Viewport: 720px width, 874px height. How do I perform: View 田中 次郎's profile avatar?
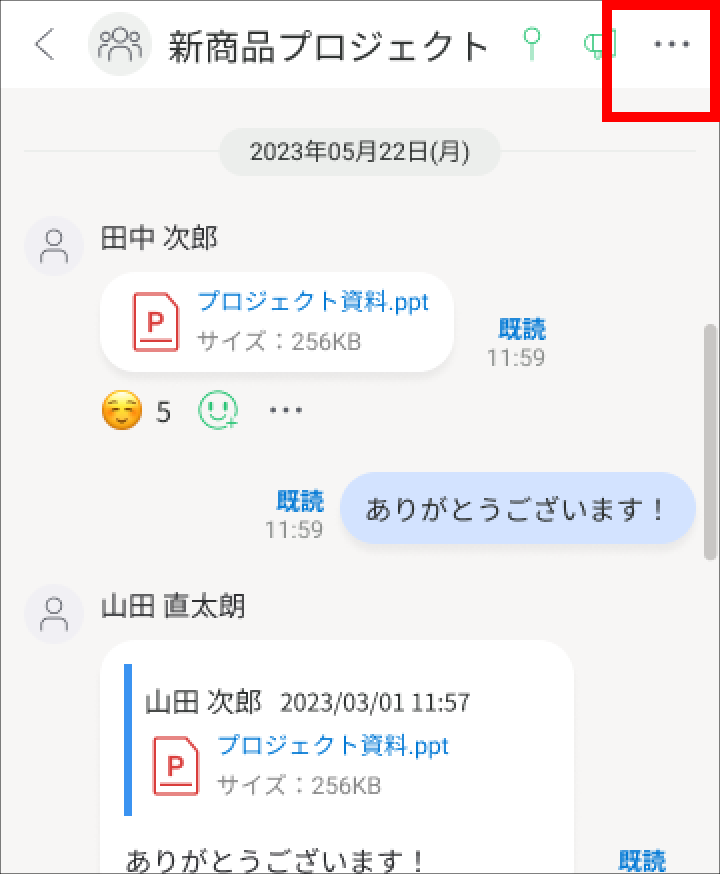[x=54, y=246]
